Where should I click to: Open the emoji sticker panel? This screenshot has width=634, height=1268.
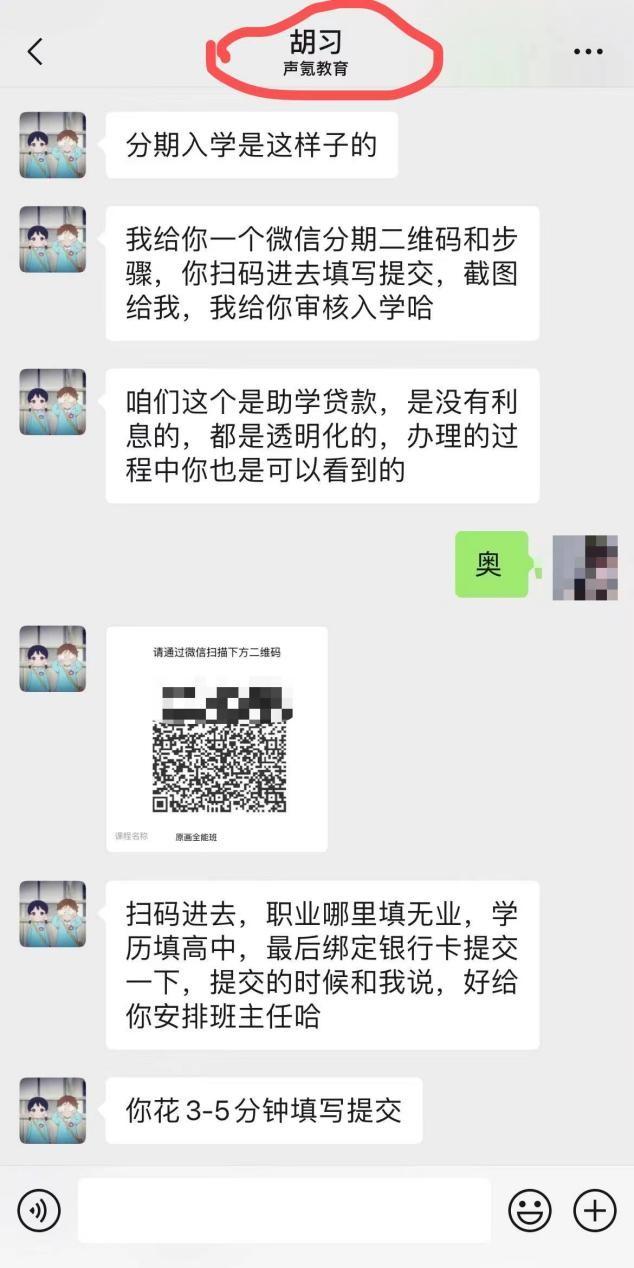pyautogui.click(x=529, y=1211)
